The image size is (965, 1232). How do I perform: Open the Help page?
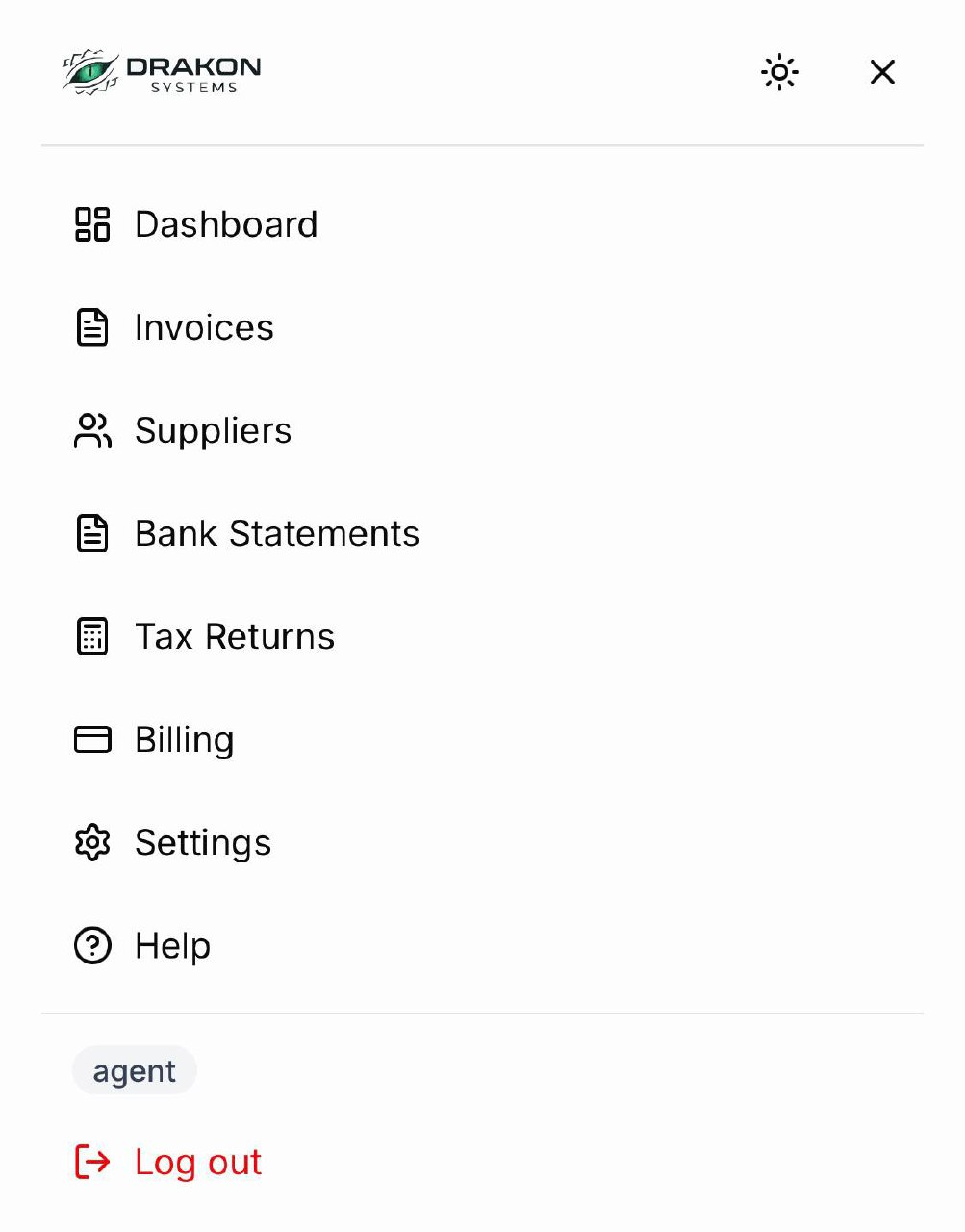[x=171, y=945]
